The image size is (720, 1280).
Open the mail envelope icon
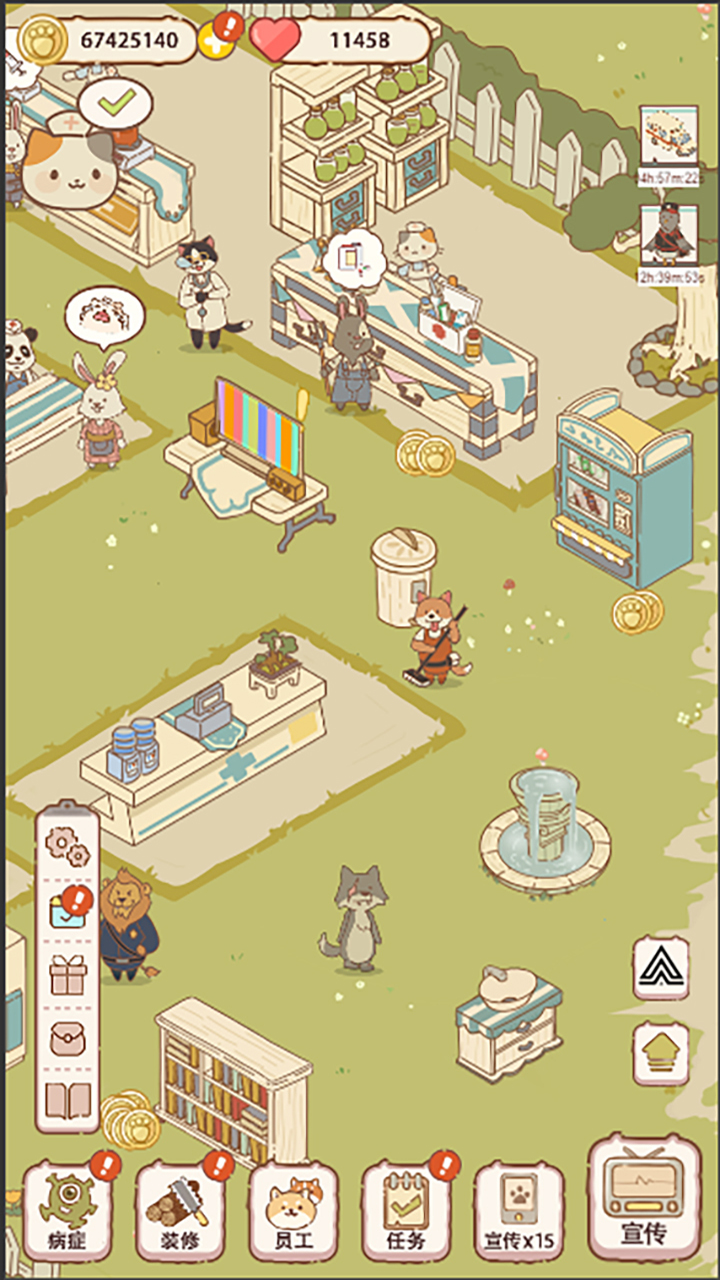tap(68, 1039)
